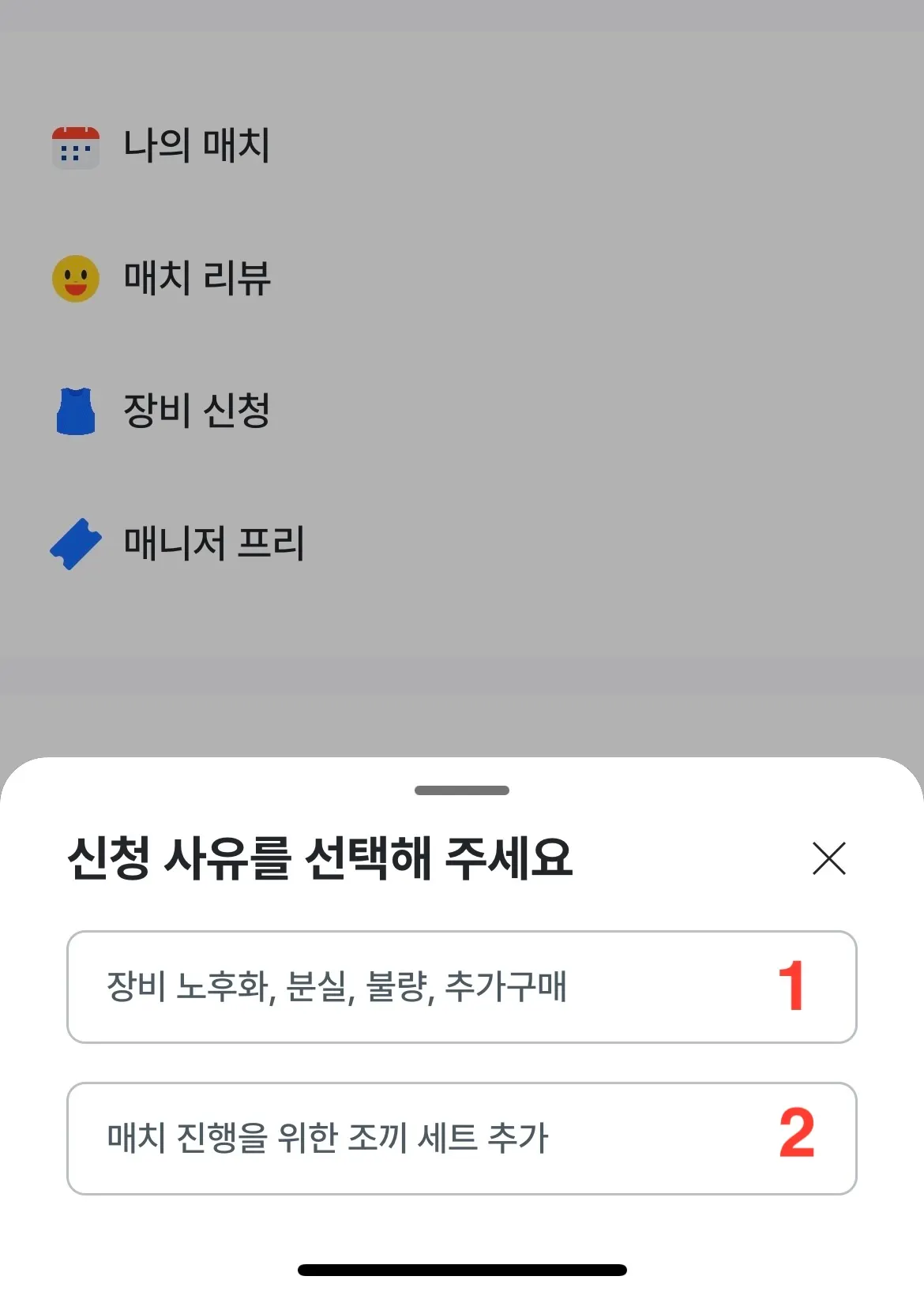The image size is (924, 1295).
Task: Choose 매치 진행을 위한 조끼 세트 추가
Action: [461, 1138]
